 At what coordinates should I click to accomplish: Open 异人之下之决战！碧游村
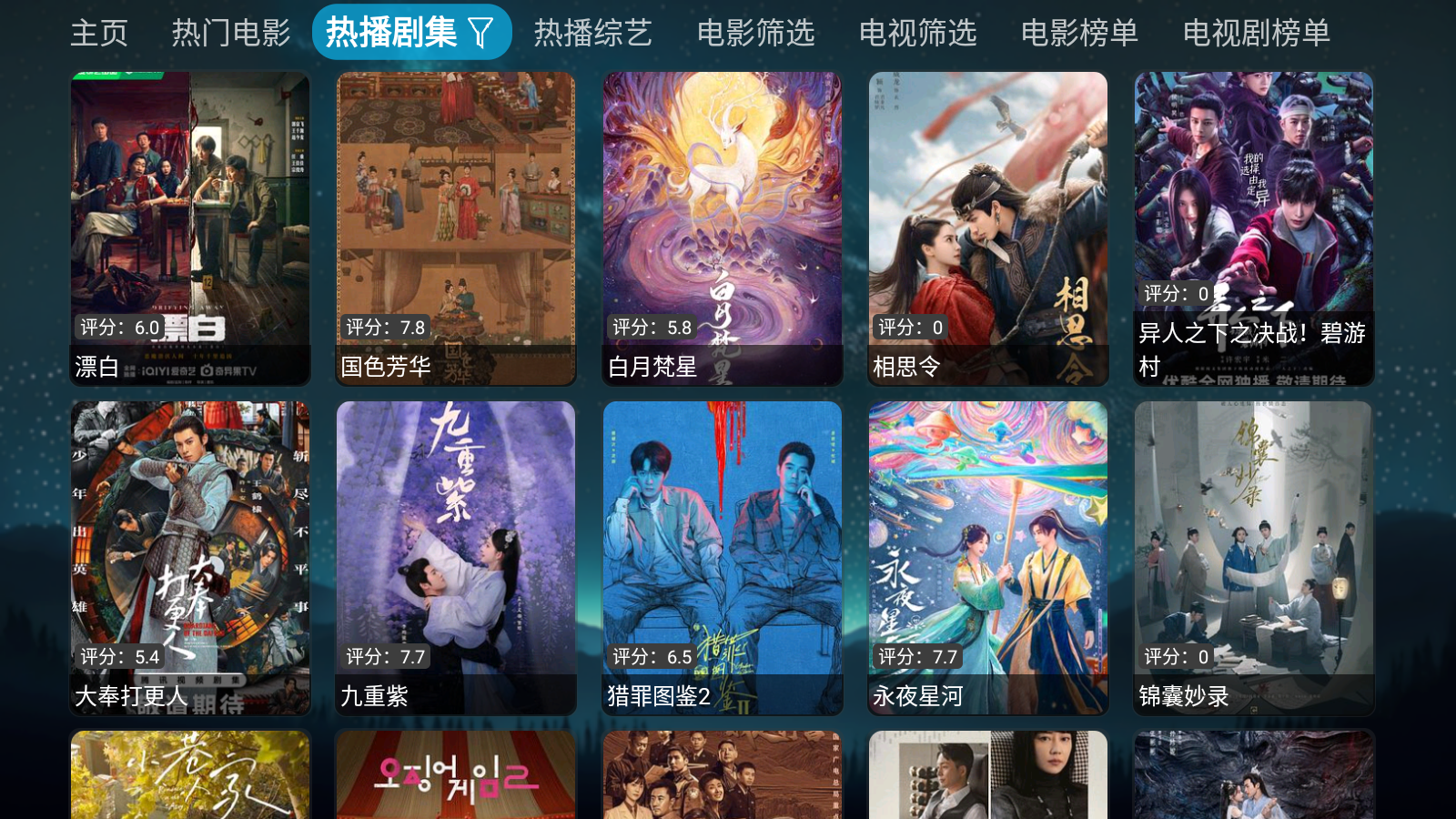(1253, 227)
